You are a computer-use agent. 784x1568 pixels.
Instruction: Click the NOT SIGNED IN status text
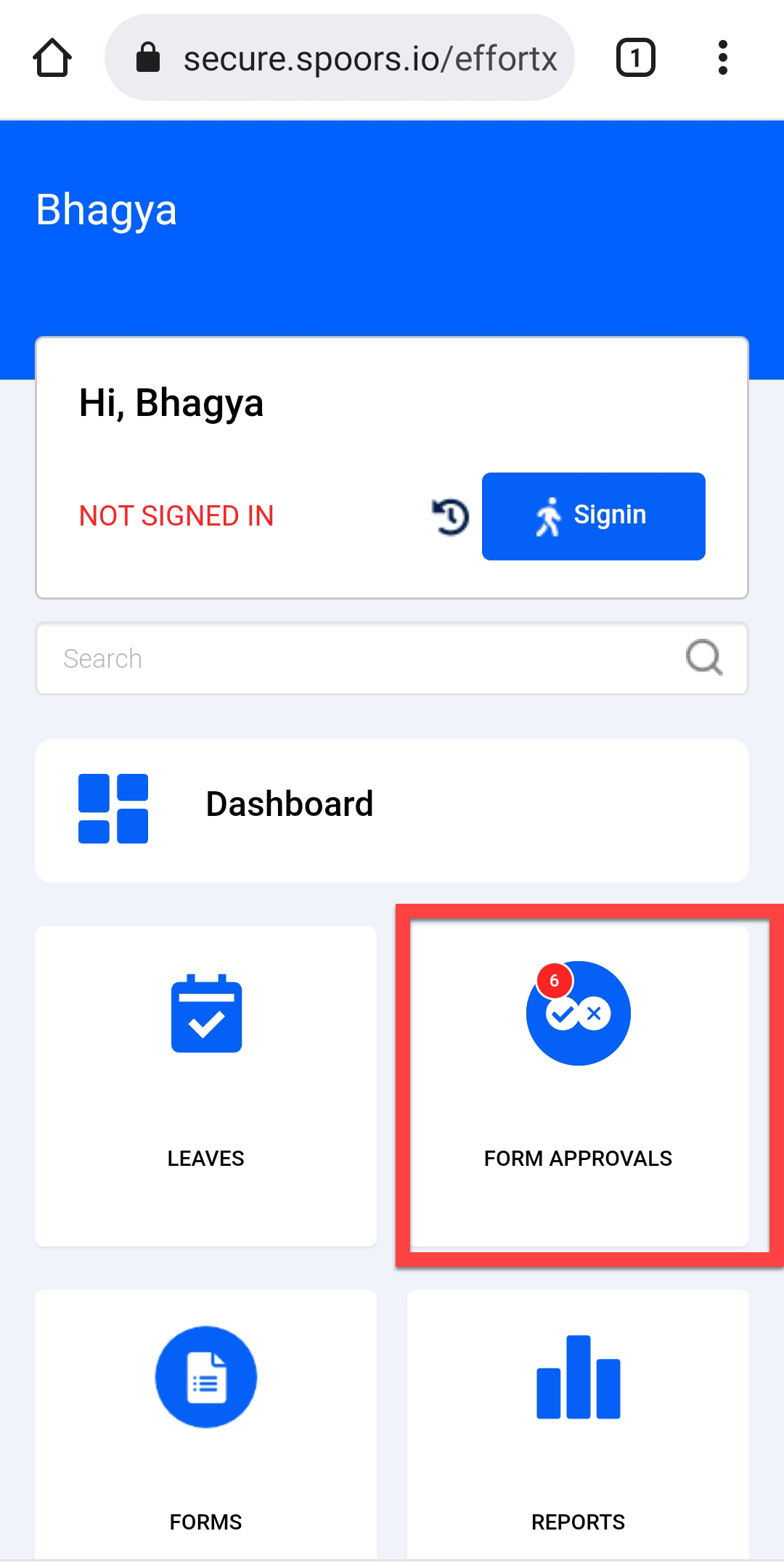[176, 516]
